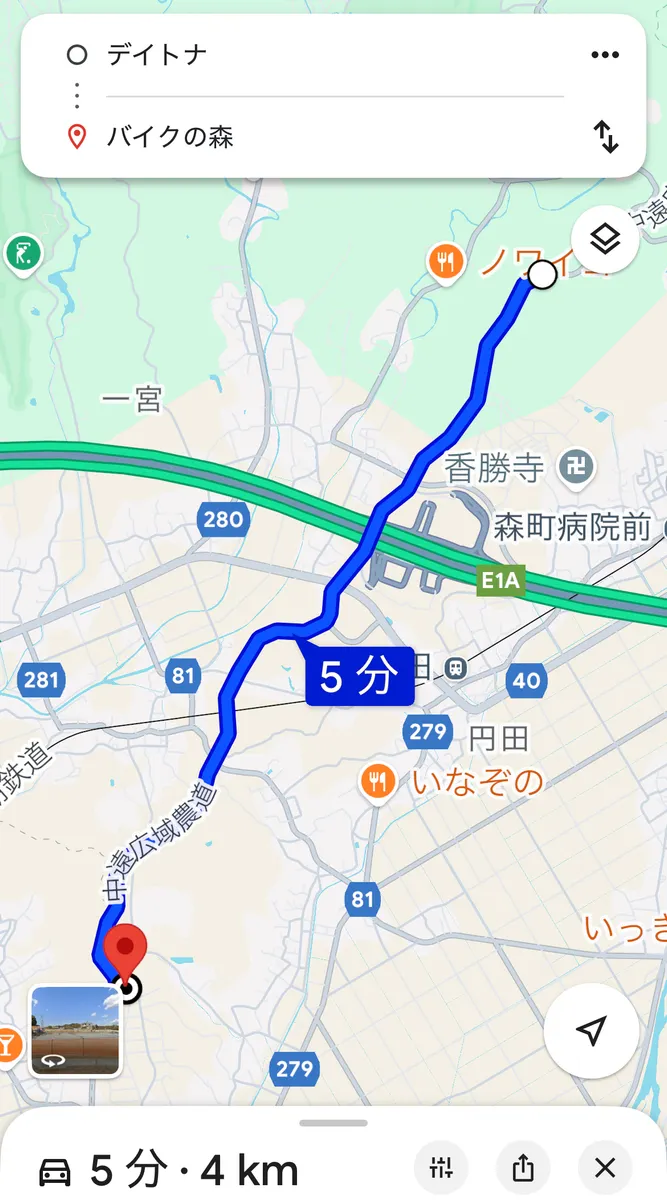Tap the 5 分 route label
This screenshot has height=1200, width=667.
(x=359, y=678)
